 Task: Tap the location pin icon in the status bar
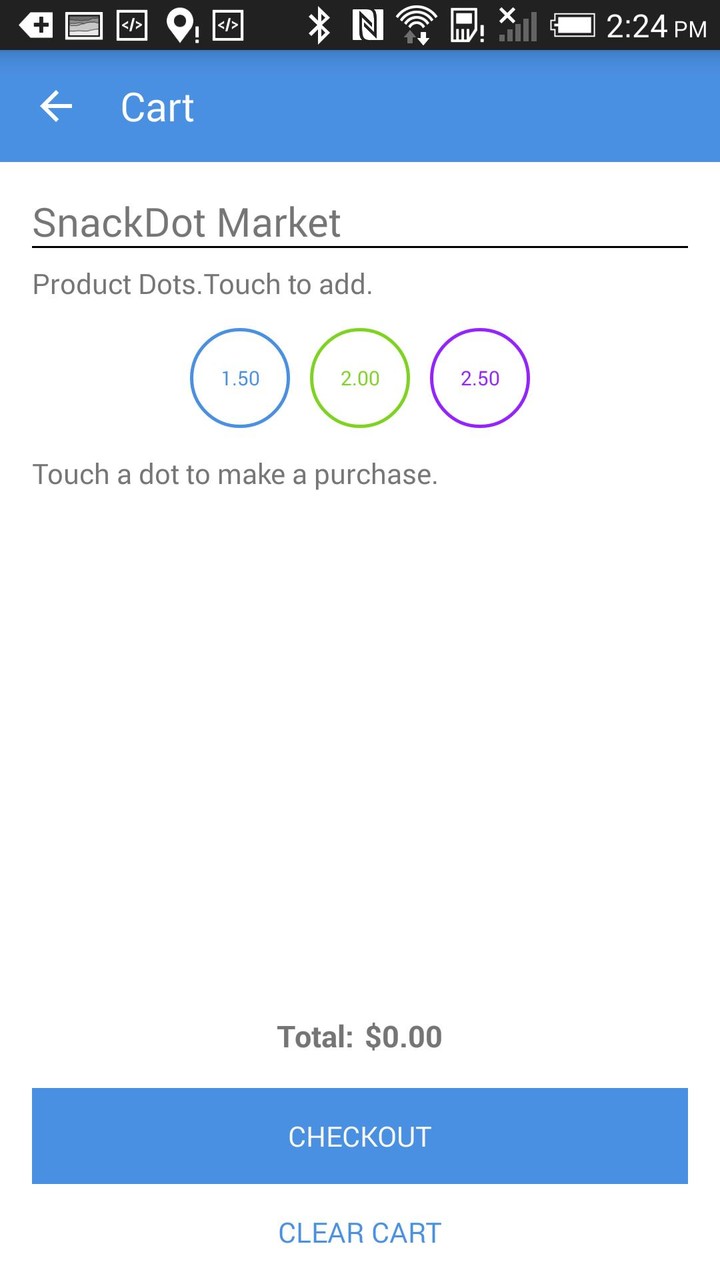point(180,25)
